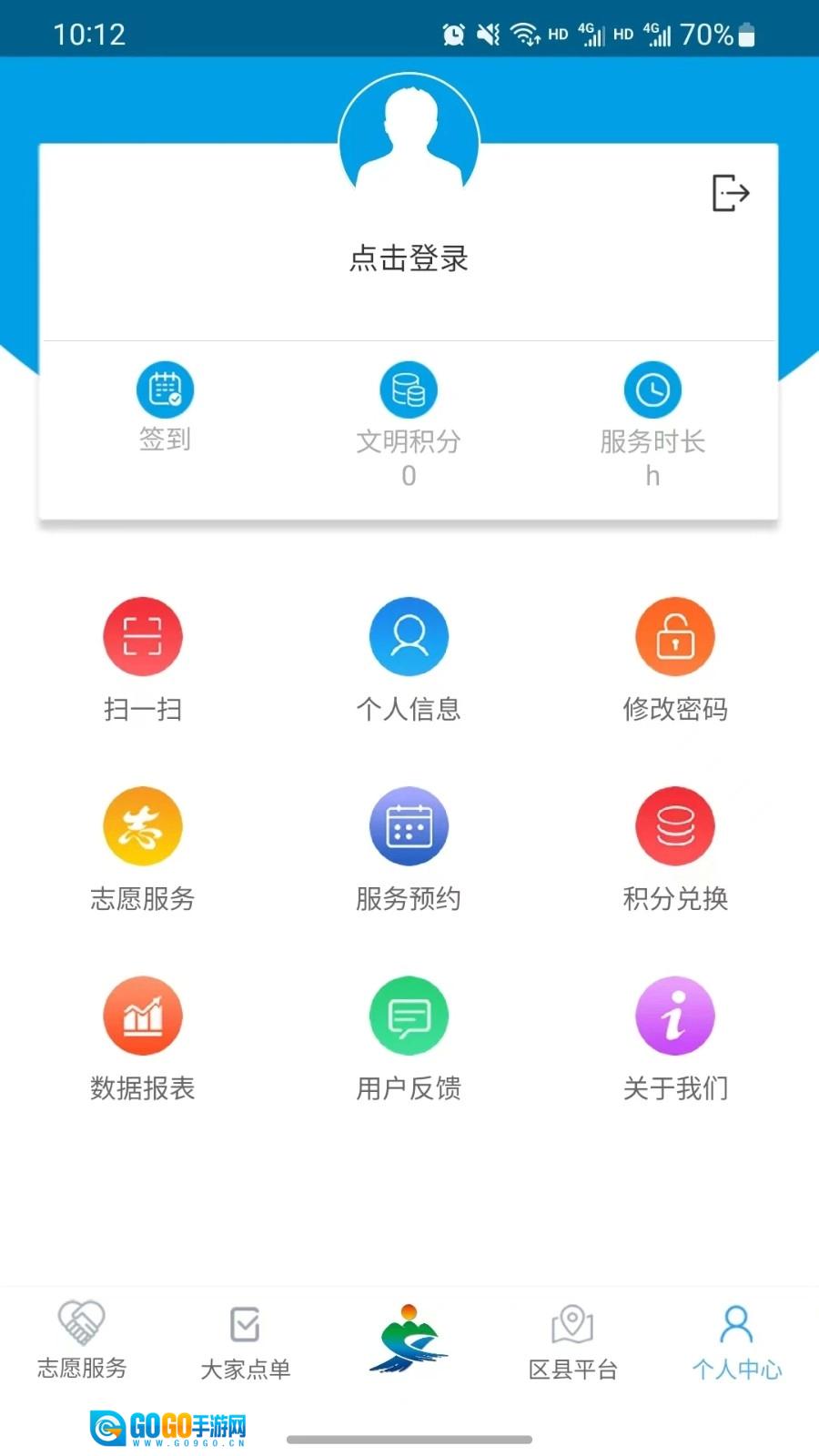Open 用户反馈 user feedback
The image size is (819, 1456).
[409, 1039]
